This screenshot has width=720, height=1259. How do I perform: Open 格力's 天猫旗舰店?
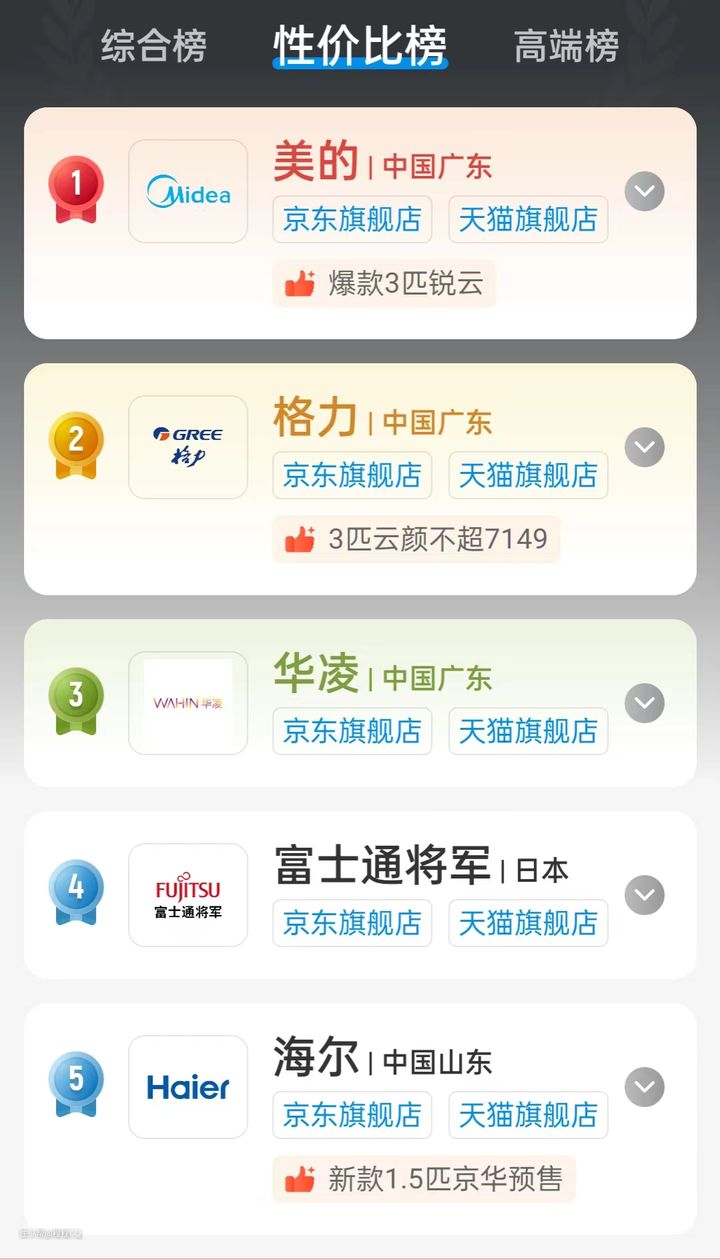528,475
